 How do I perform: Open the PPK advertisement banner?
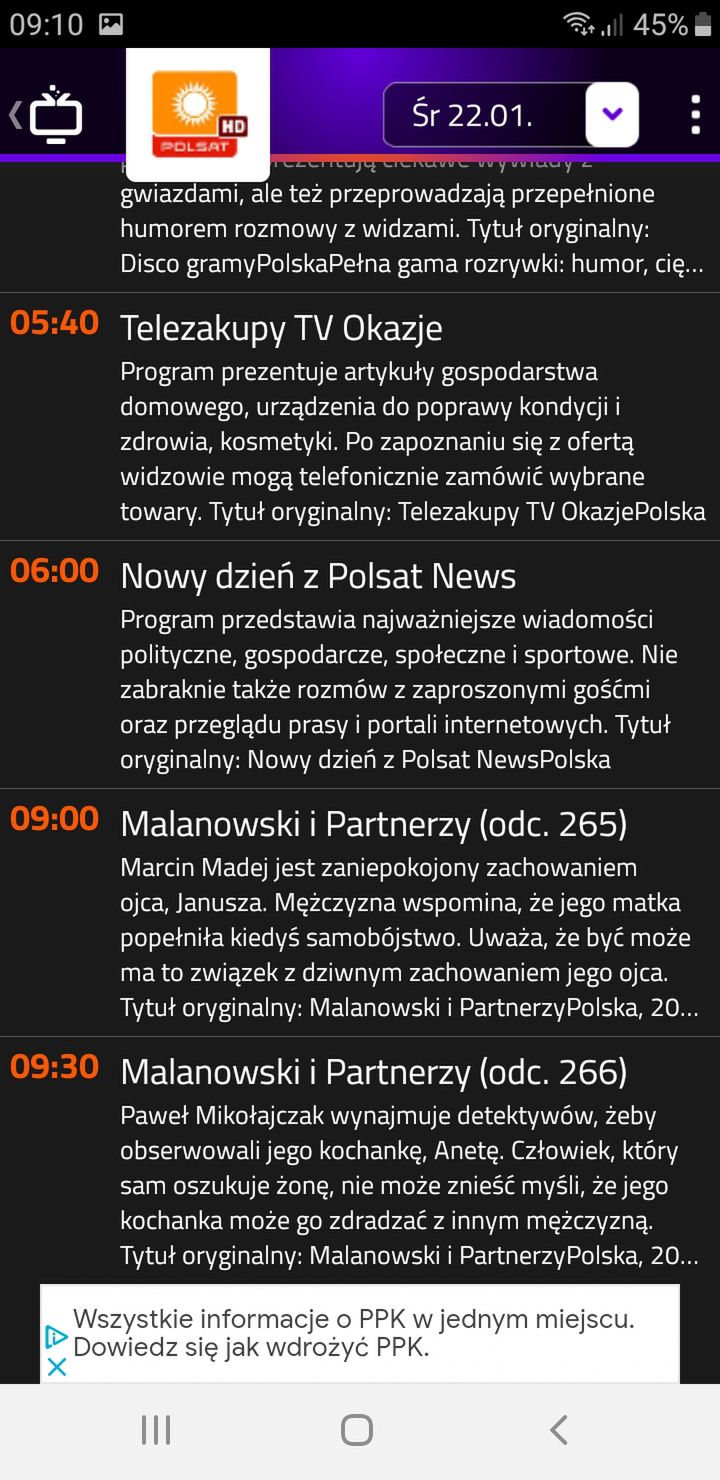360,1334
